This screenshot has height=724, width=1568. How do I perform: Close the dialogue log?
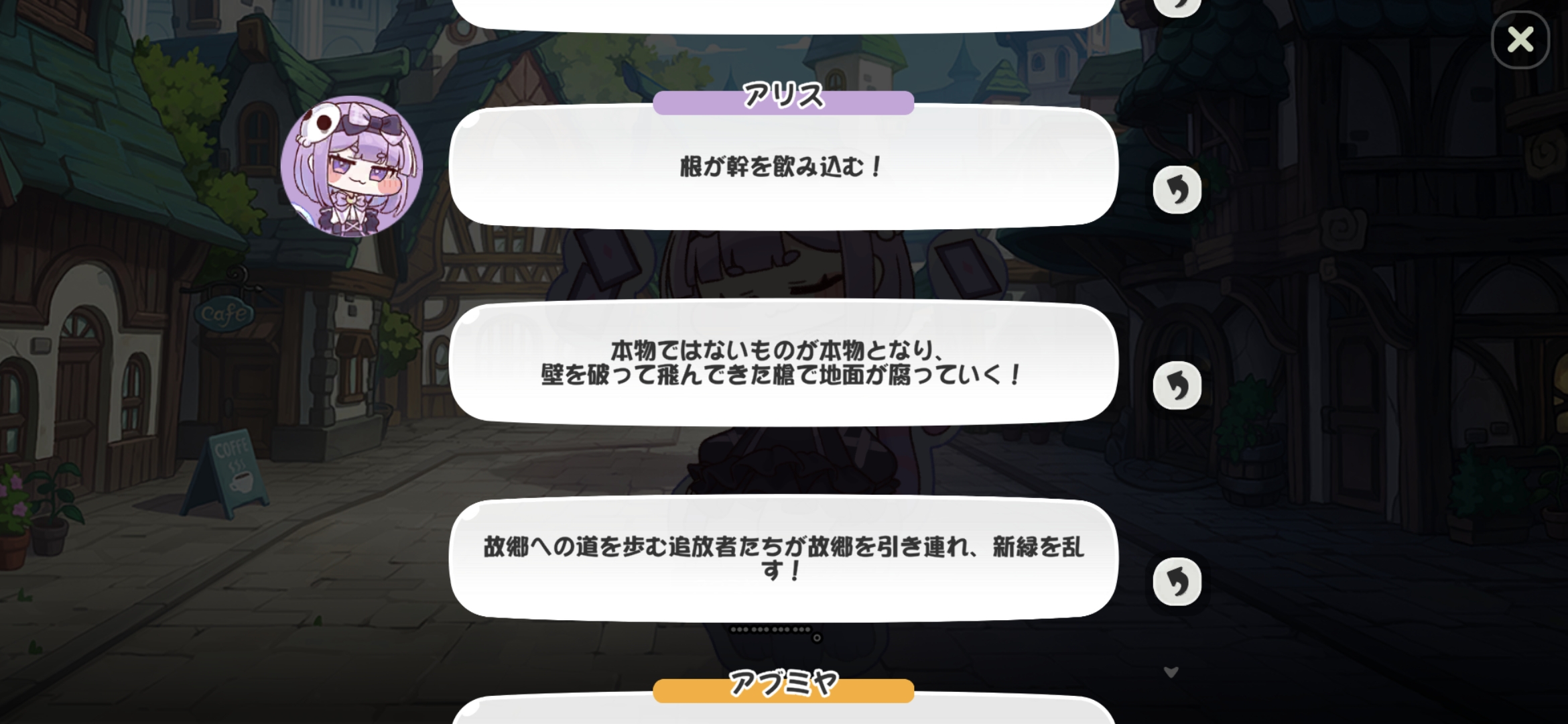(x=1520, y=40)
